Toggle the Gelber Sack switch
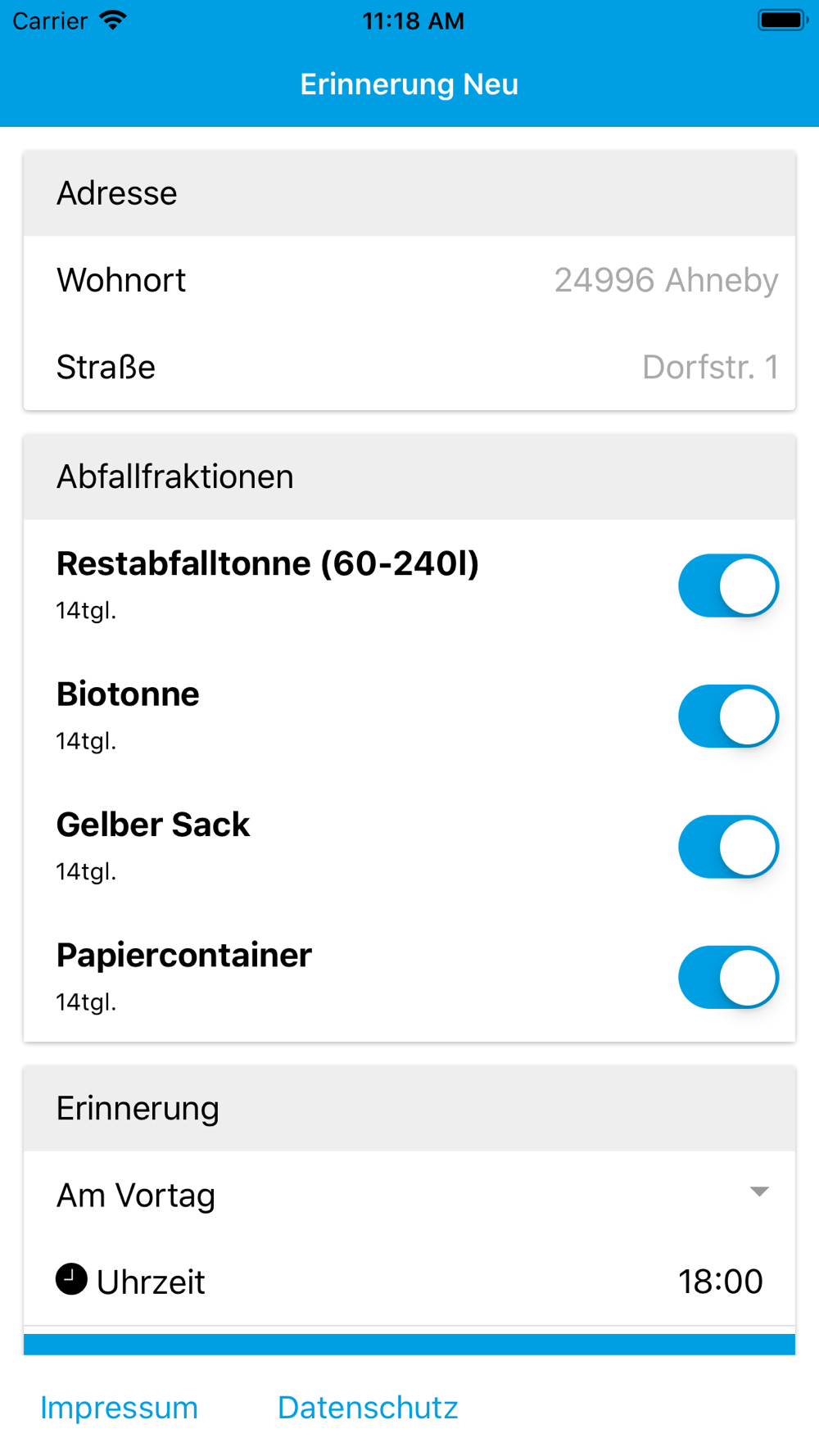The height and width of the screenshot is (1456, 819). (x=728, y=847)
